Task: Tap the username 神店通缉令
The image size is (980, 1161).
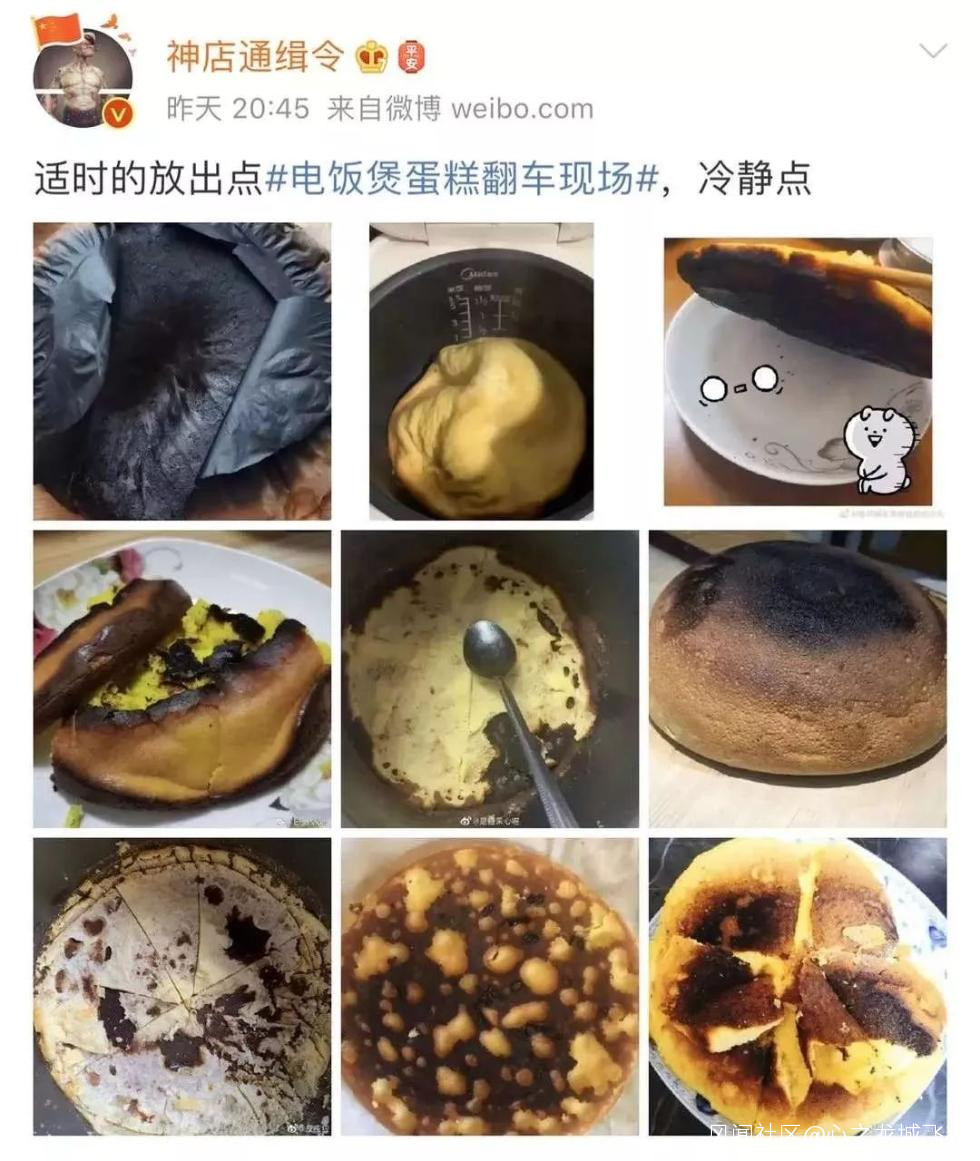Action: 255,56
